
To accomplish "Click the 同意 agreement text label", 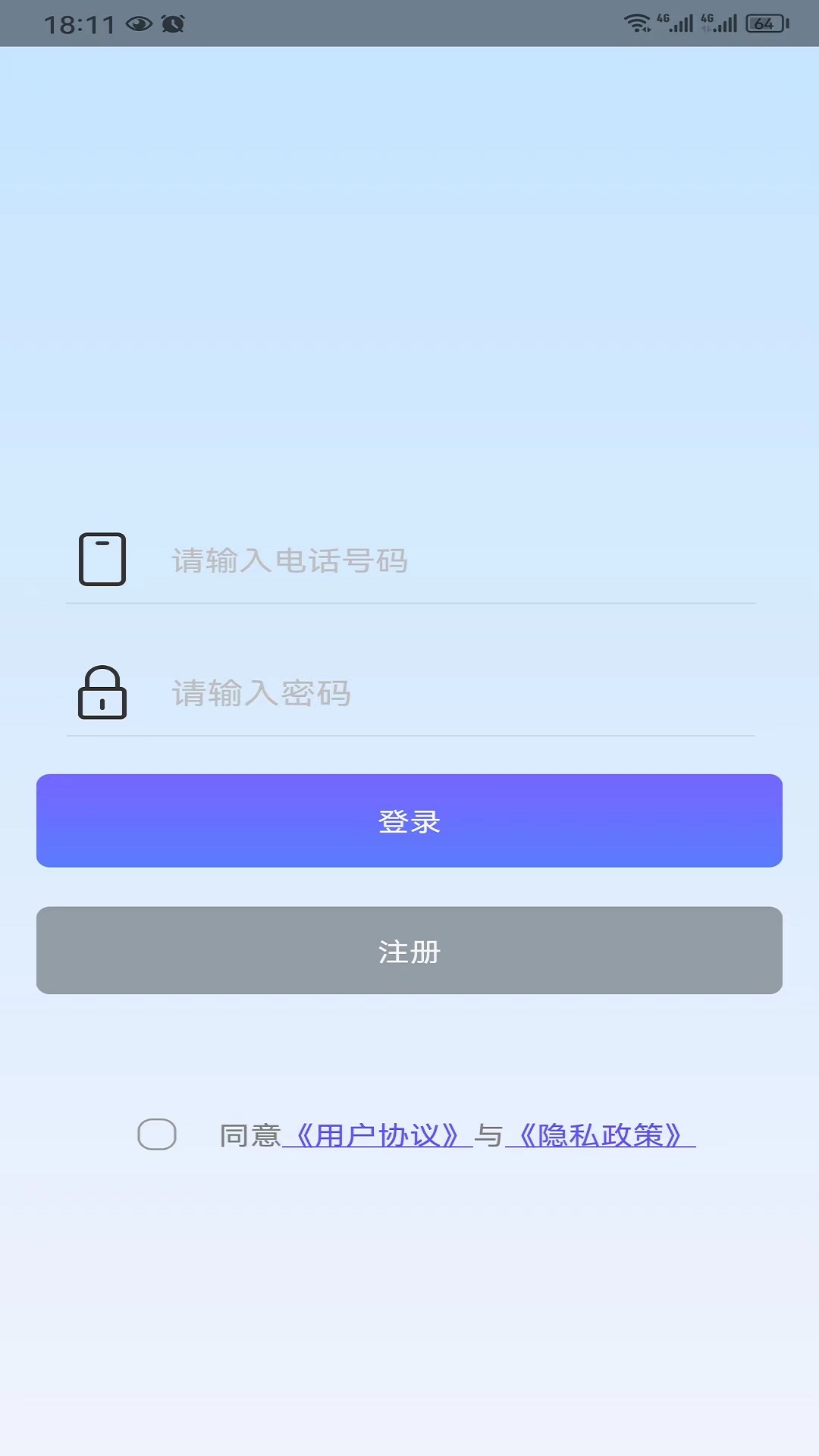I will click(248, 1134).
